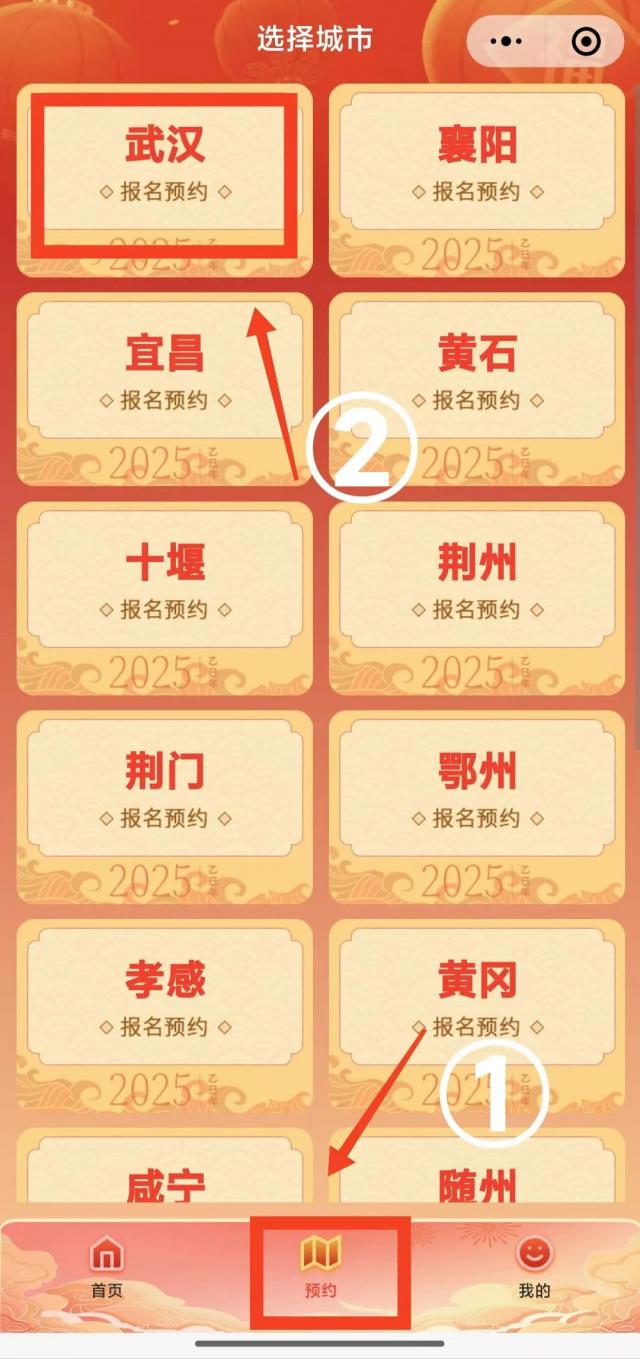640x1359 pixels.
Task: Choose the 宜昌 city card
Action: tap(165, 375)
